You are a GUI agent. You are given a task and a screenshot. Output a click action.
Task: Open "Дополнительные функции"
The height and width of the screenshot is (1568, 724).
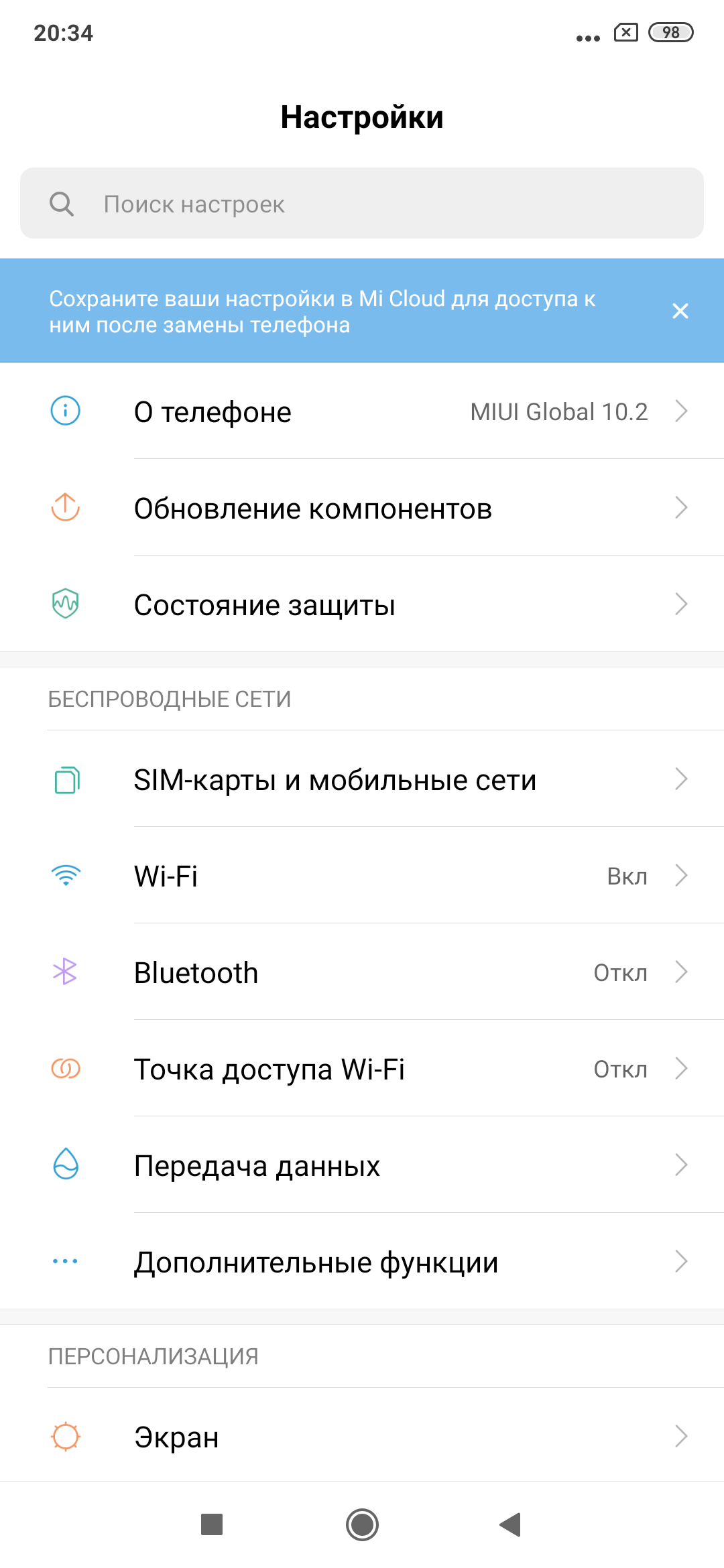(x=362, y=1262)
